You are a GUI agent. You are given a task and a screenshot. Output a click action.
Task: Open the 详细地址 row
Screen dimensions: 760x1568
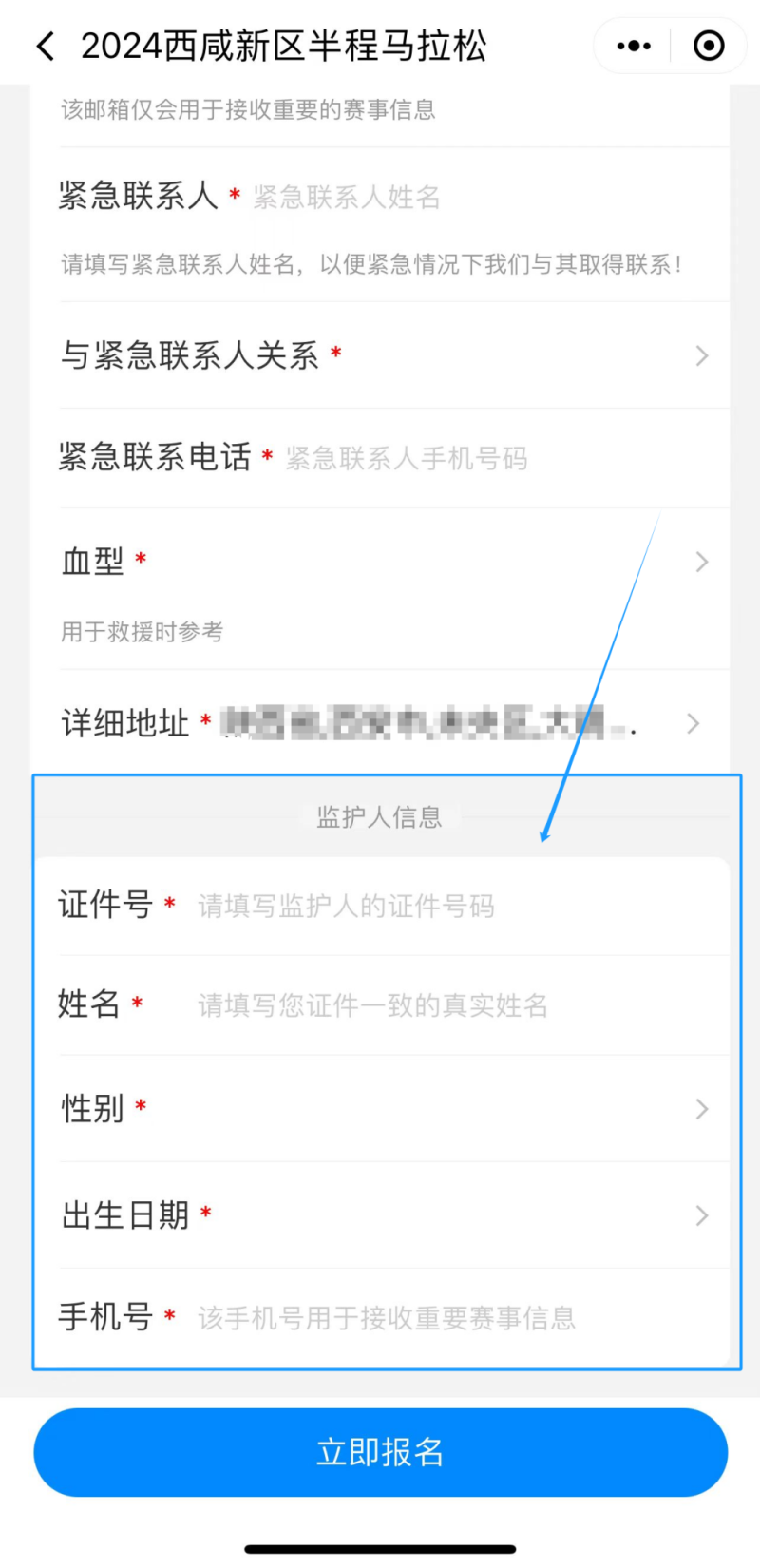click(394, 723)
